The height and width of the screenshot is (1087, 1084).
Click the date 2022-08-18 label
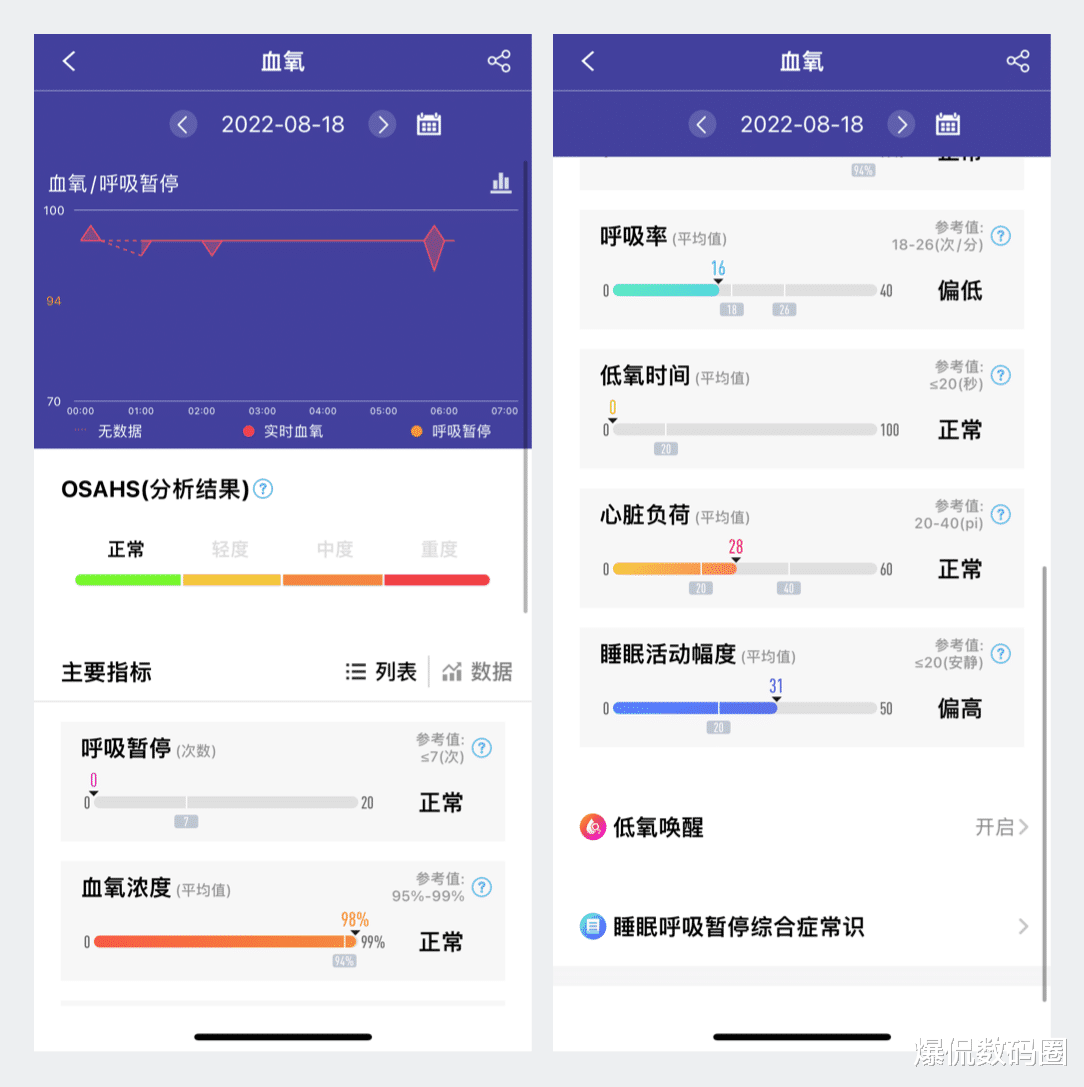click(283, 124)
